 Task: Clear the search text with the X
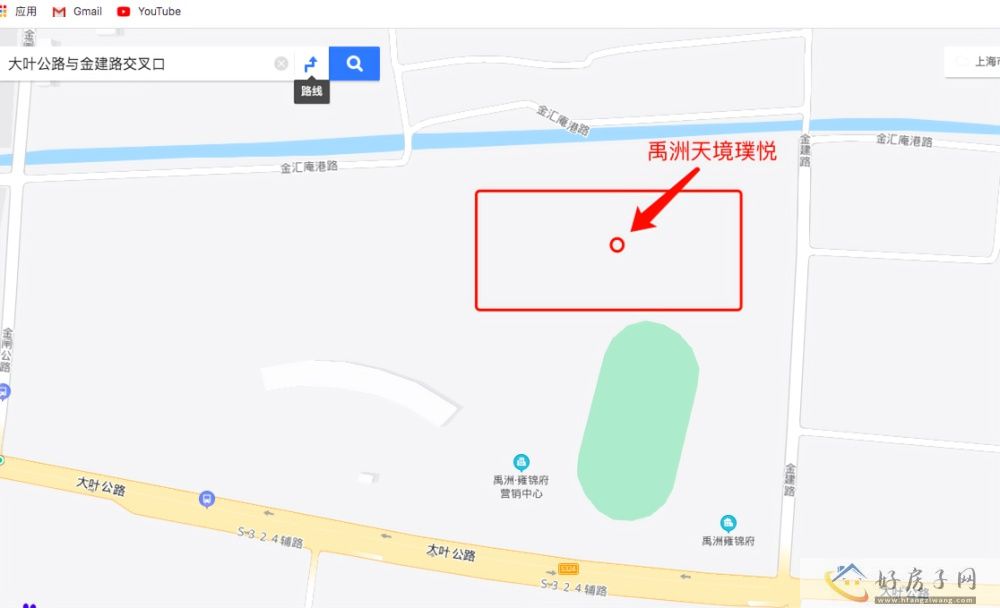(x=281, y=64)
